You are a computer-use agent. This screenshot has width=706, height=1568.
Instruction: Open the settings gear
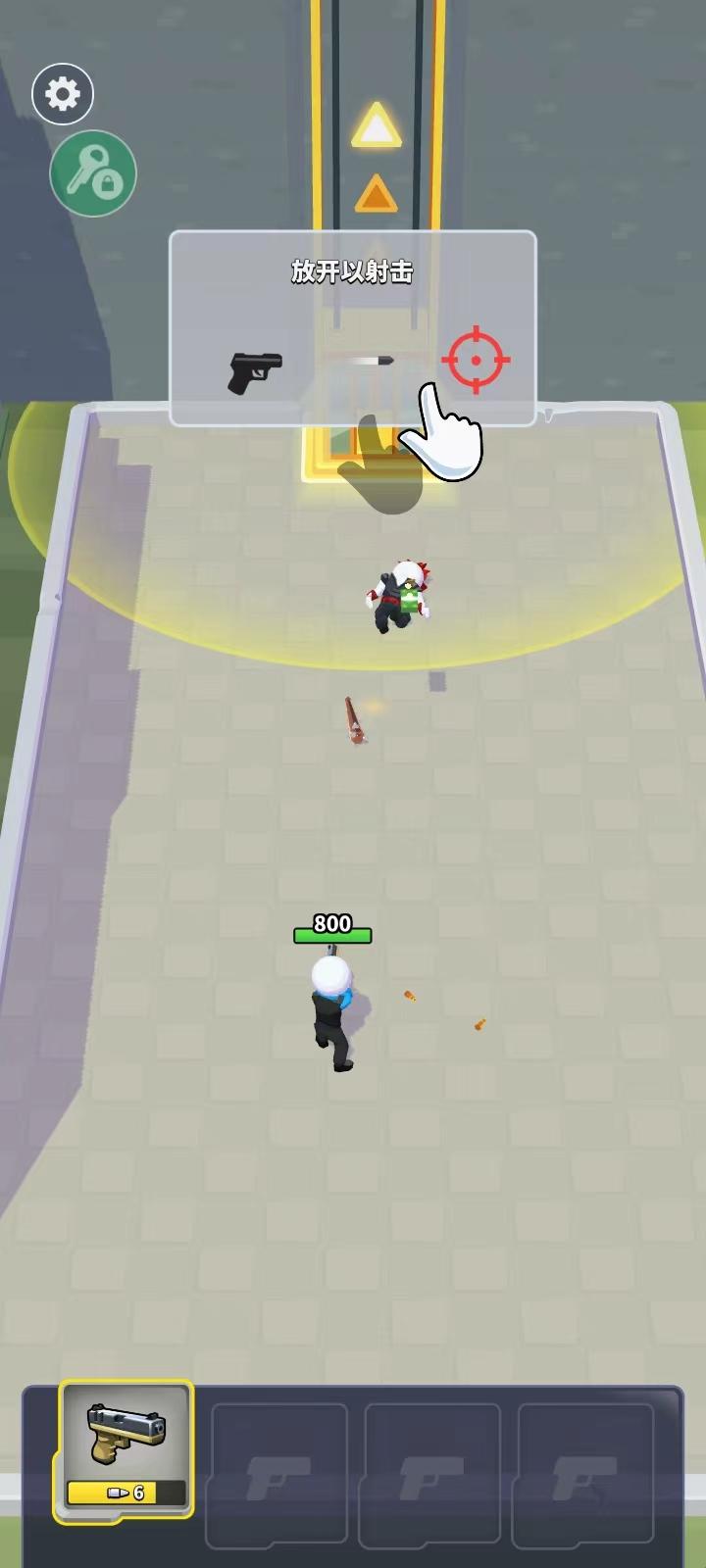63,94
